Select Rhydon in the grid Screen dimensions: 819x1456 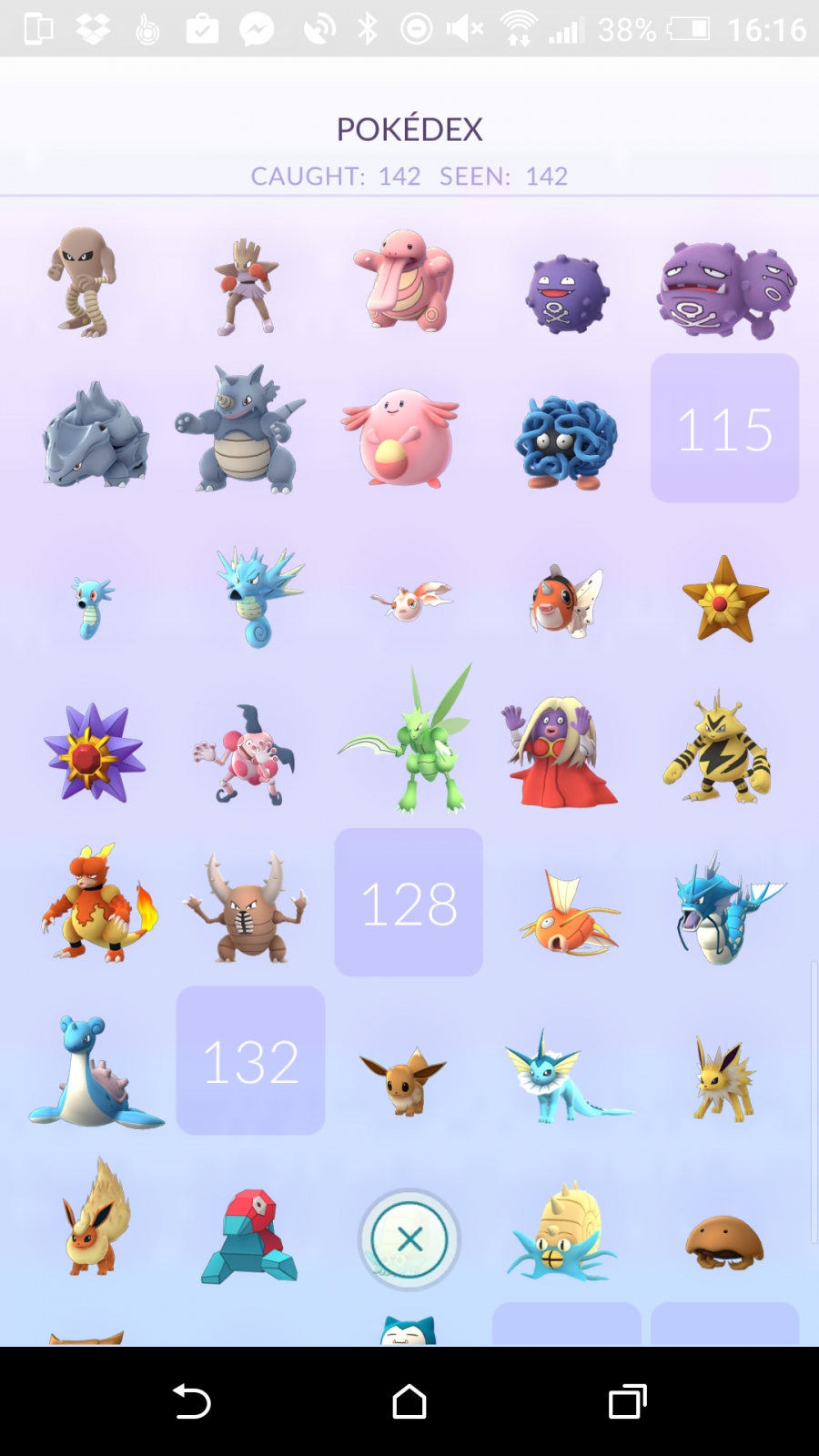(242, 430)
